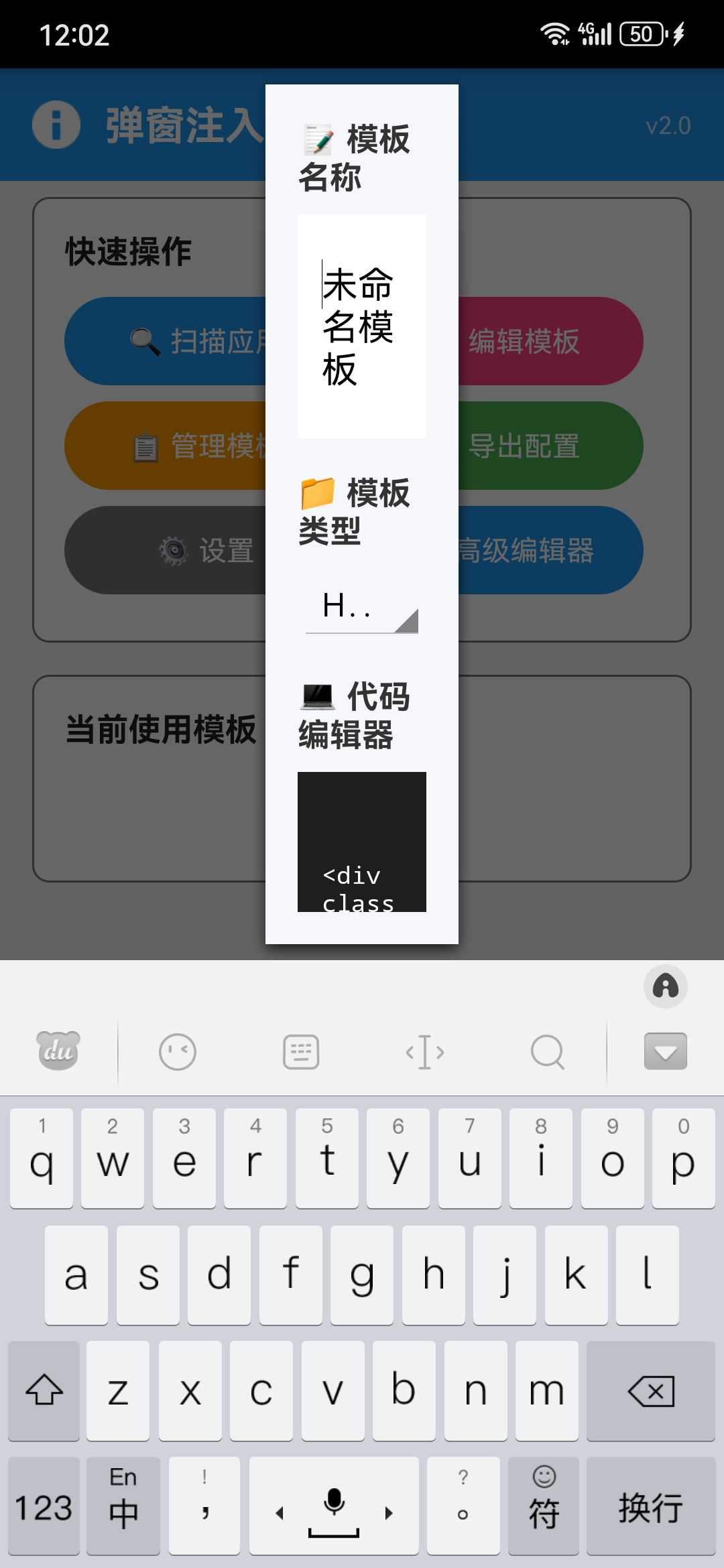Open the keyboard layout switcher icon

tap(301, 1051)
